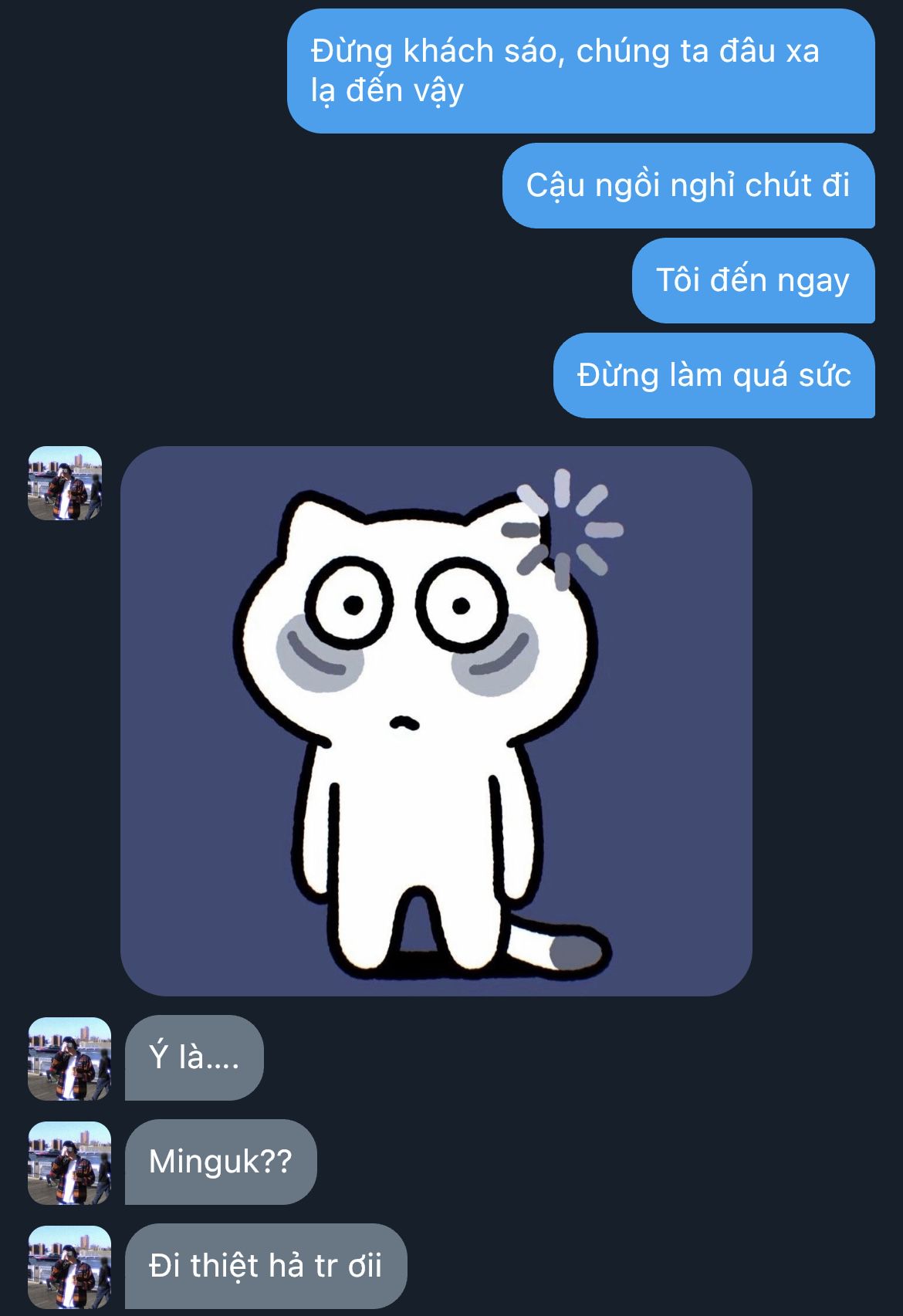
Task: Open sender's avatar next to 'Minguk??'
Action: click(x=69, y=1163)
